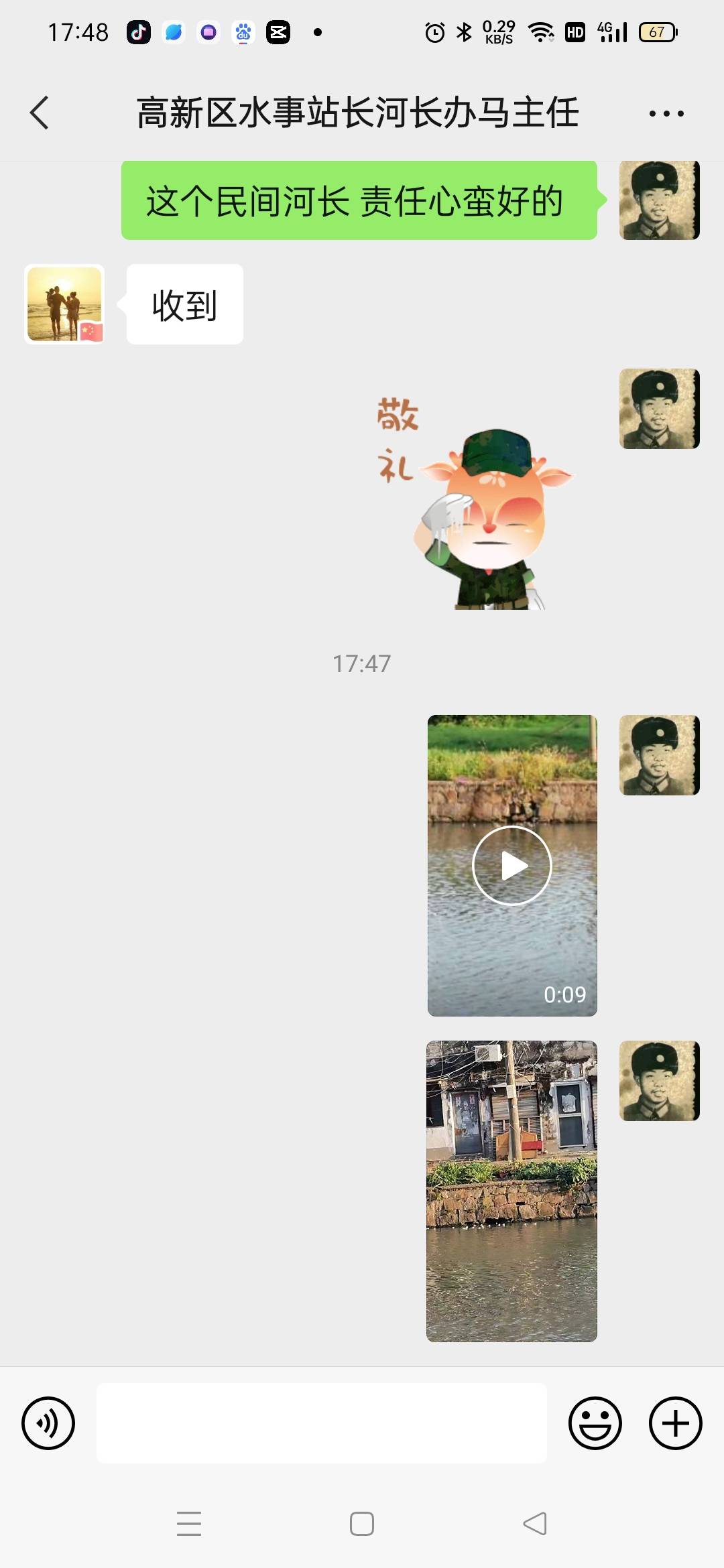Go back to the chat list
This screenshot has height=1568, width=724.
40,113
